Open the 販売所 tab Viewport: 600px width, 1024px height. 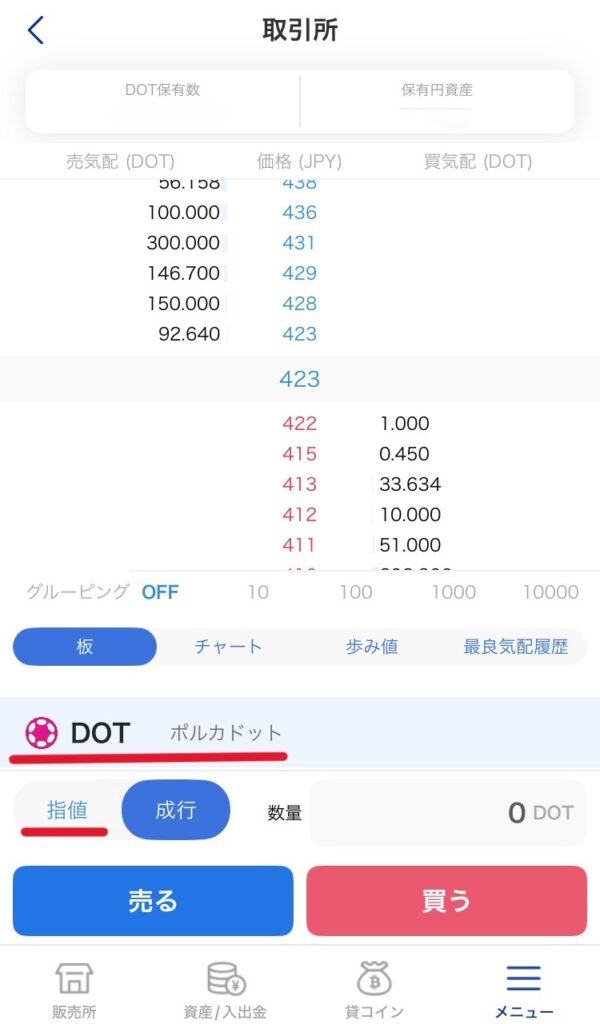(x=74, y=990)
